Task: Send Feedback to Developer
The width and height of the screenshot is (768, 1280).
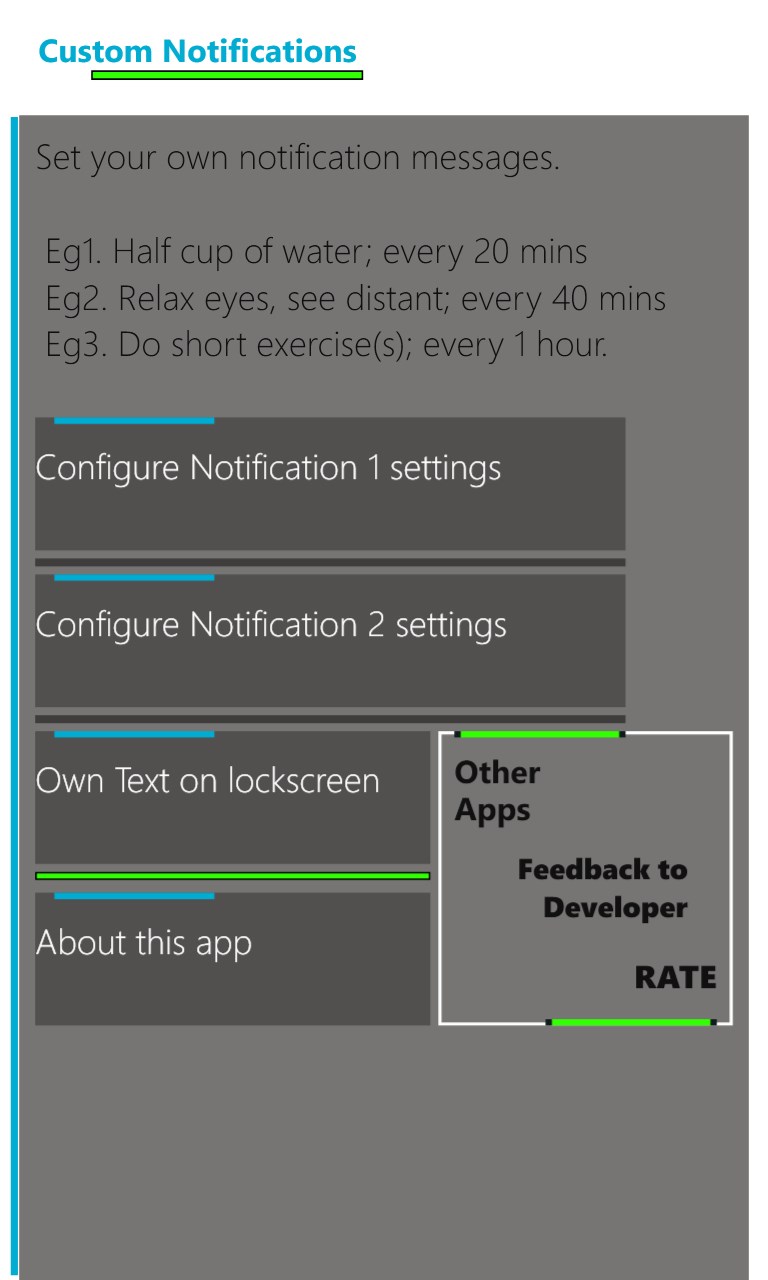Action: coord(603,889)
